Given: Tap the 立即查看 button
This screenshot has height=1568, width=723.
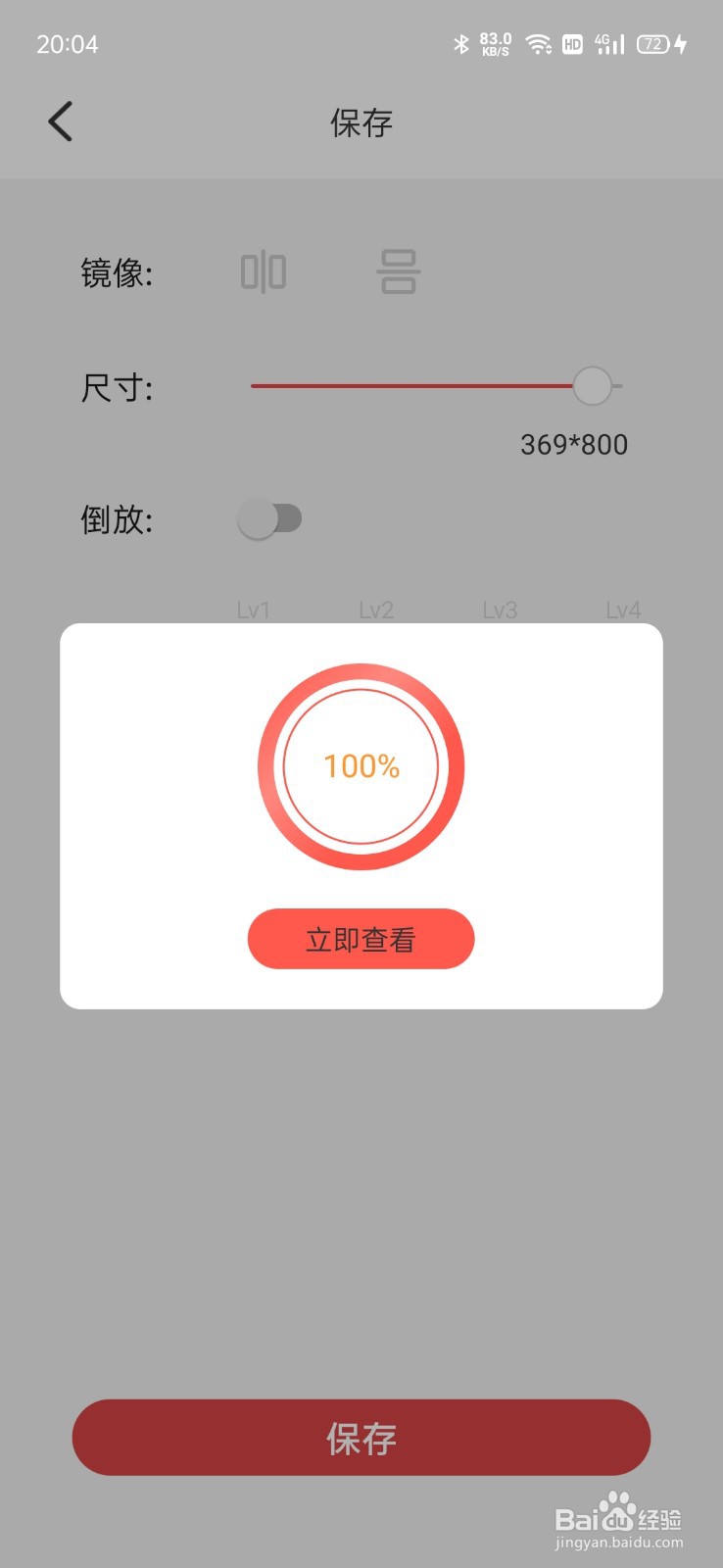Looking at the screenshot, I should (361, 938).
